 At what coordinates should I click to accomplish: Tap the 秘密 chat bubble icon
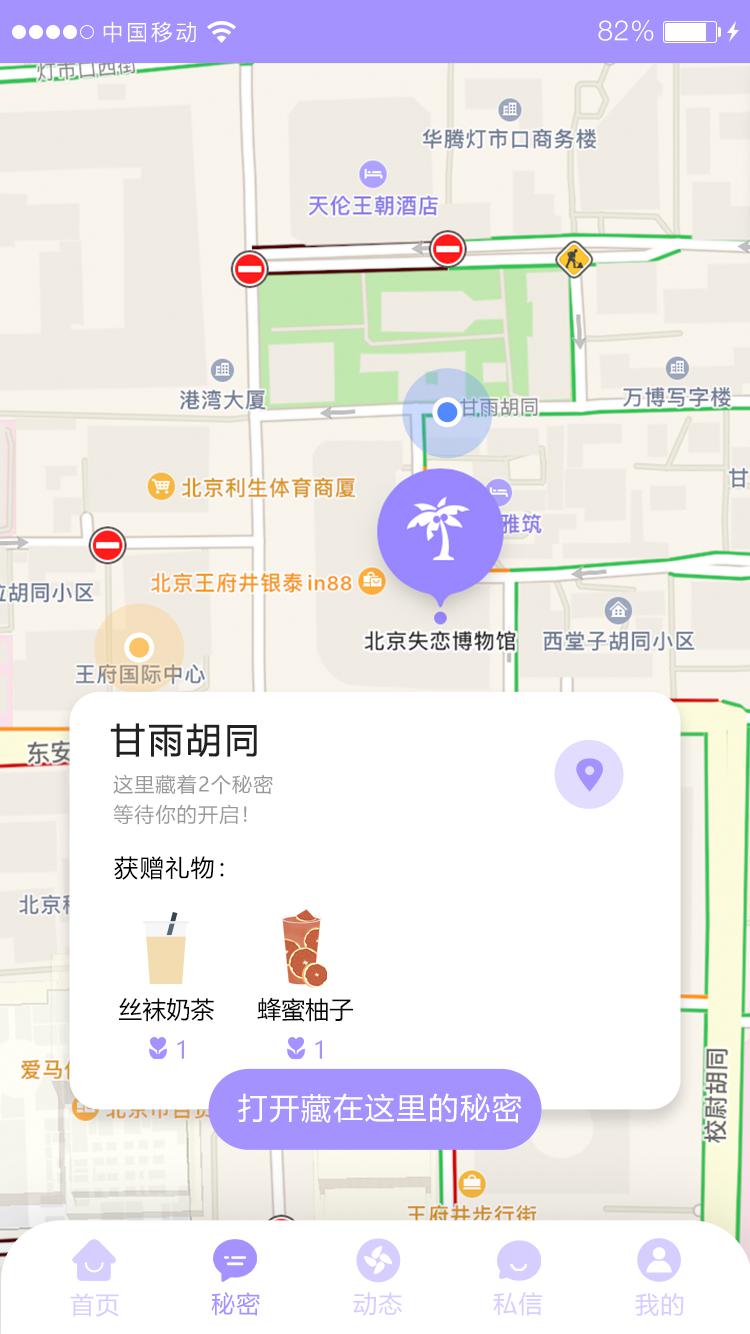234,1262
